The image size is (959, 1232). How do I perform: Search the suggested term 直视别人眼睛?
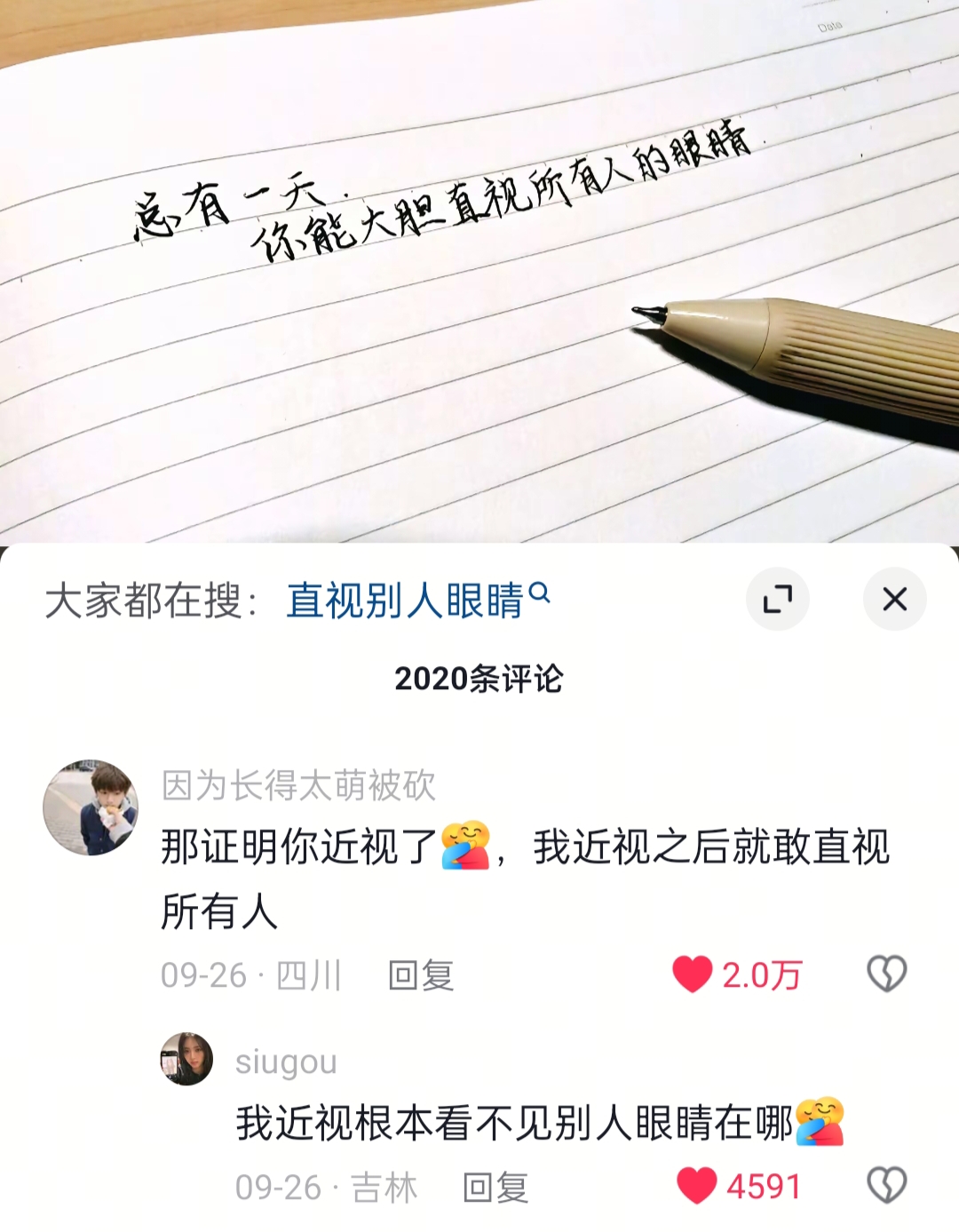coord(416,600)
